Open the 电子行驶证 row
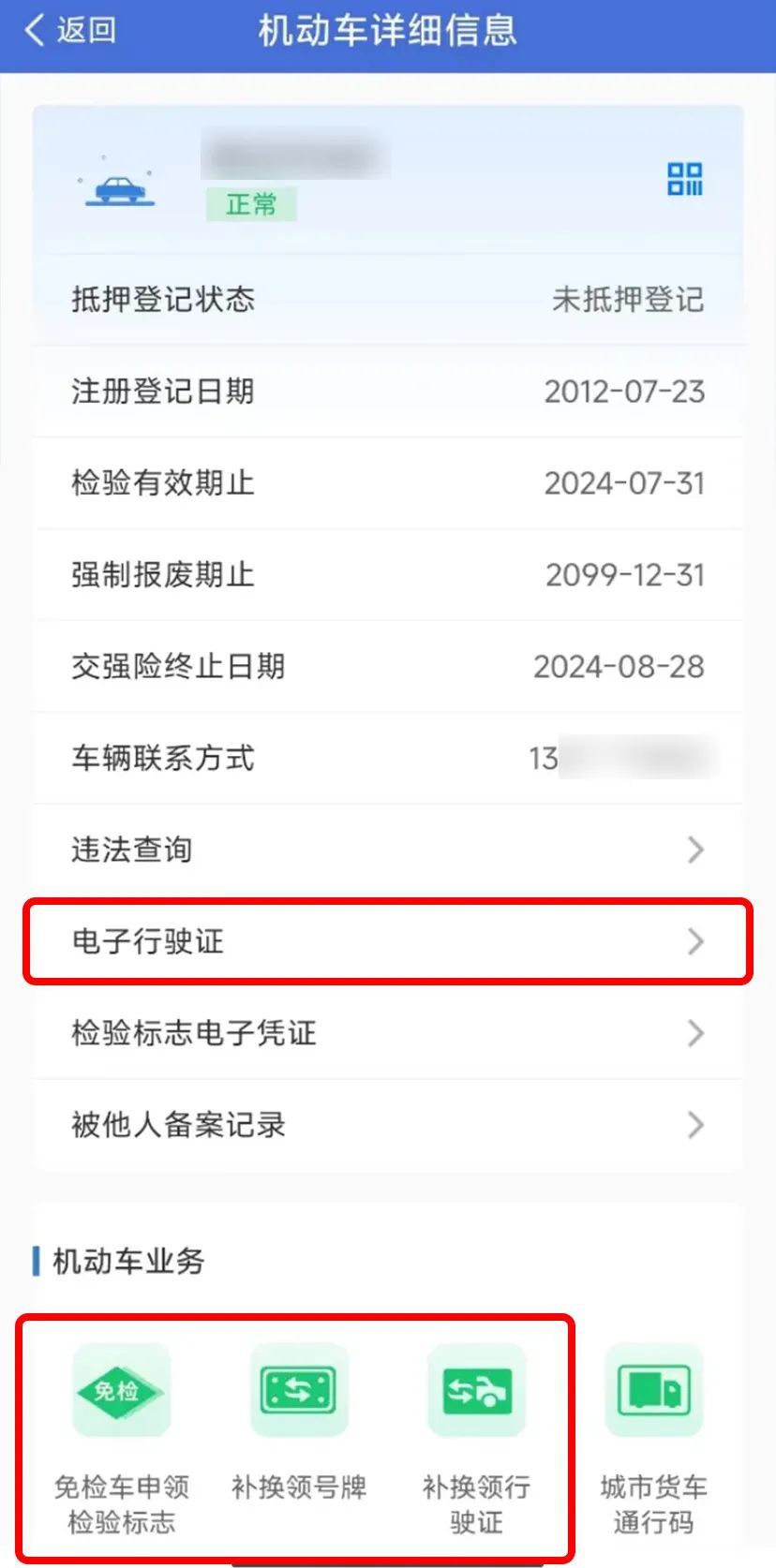This screenshot has height=1568, width=776. point(388,941)
